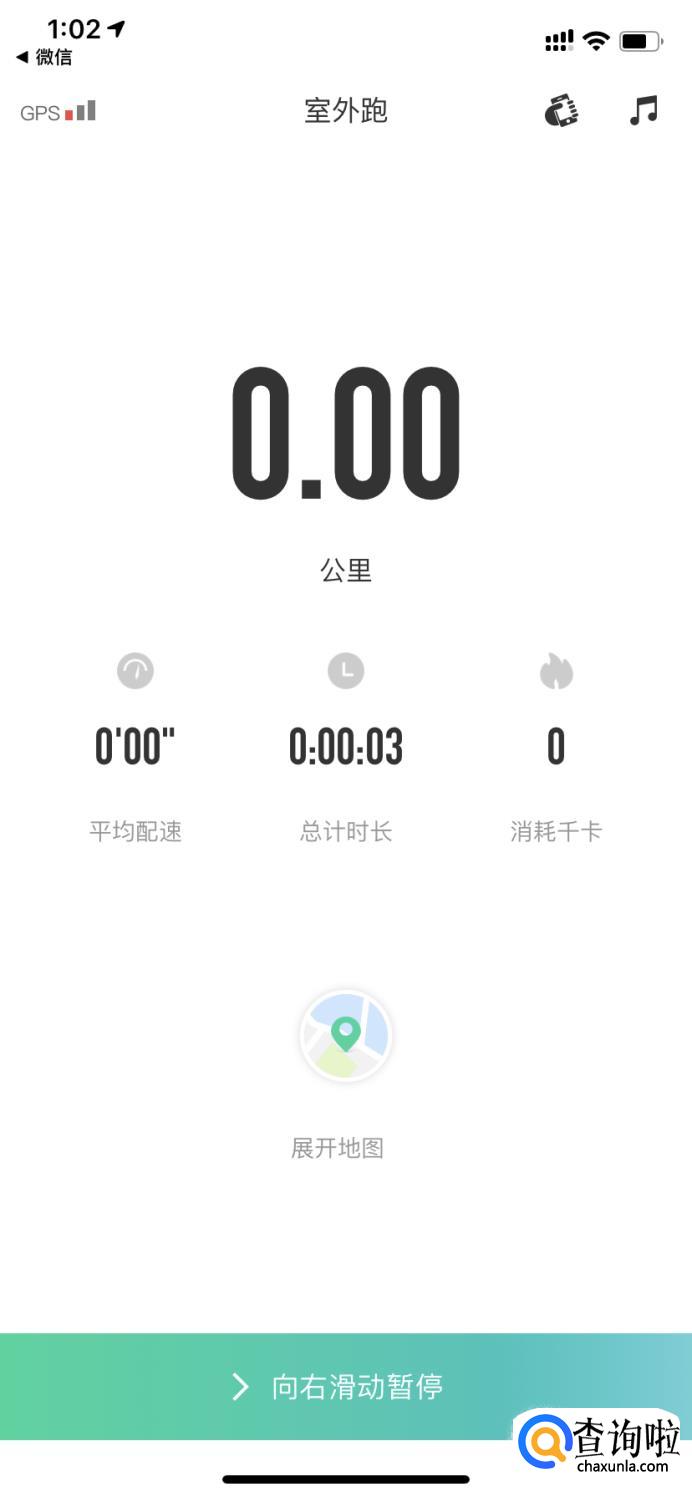Image resolution: width=692 pixels, height=1497 pixels.
Task: Open the phone rotation icon
Action: click(561, 110)
